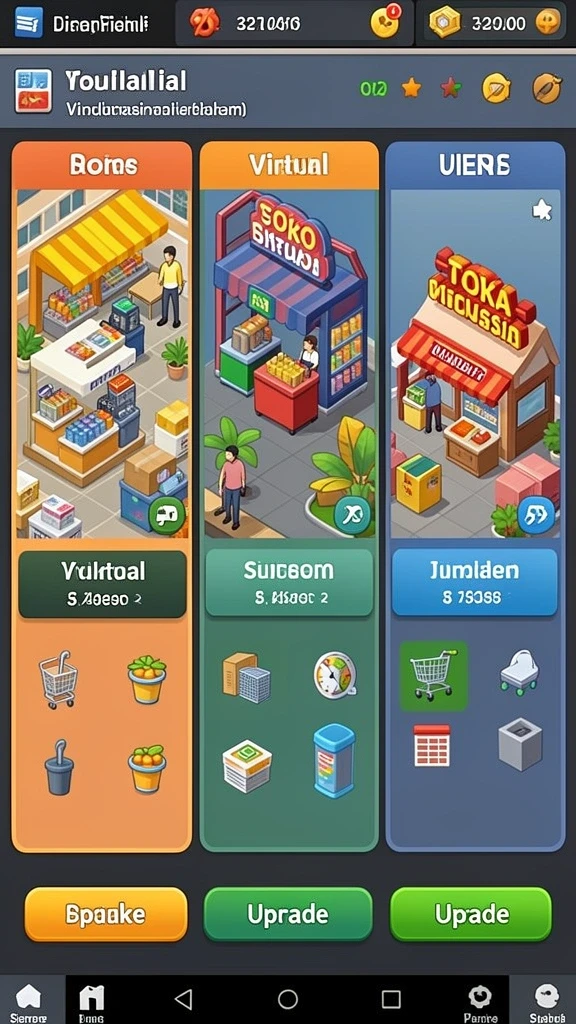Tap the gold hexagon coin balance
The width and height of the screenshot is (576, 1024).
pyautogui.click(x=444, y=23)
